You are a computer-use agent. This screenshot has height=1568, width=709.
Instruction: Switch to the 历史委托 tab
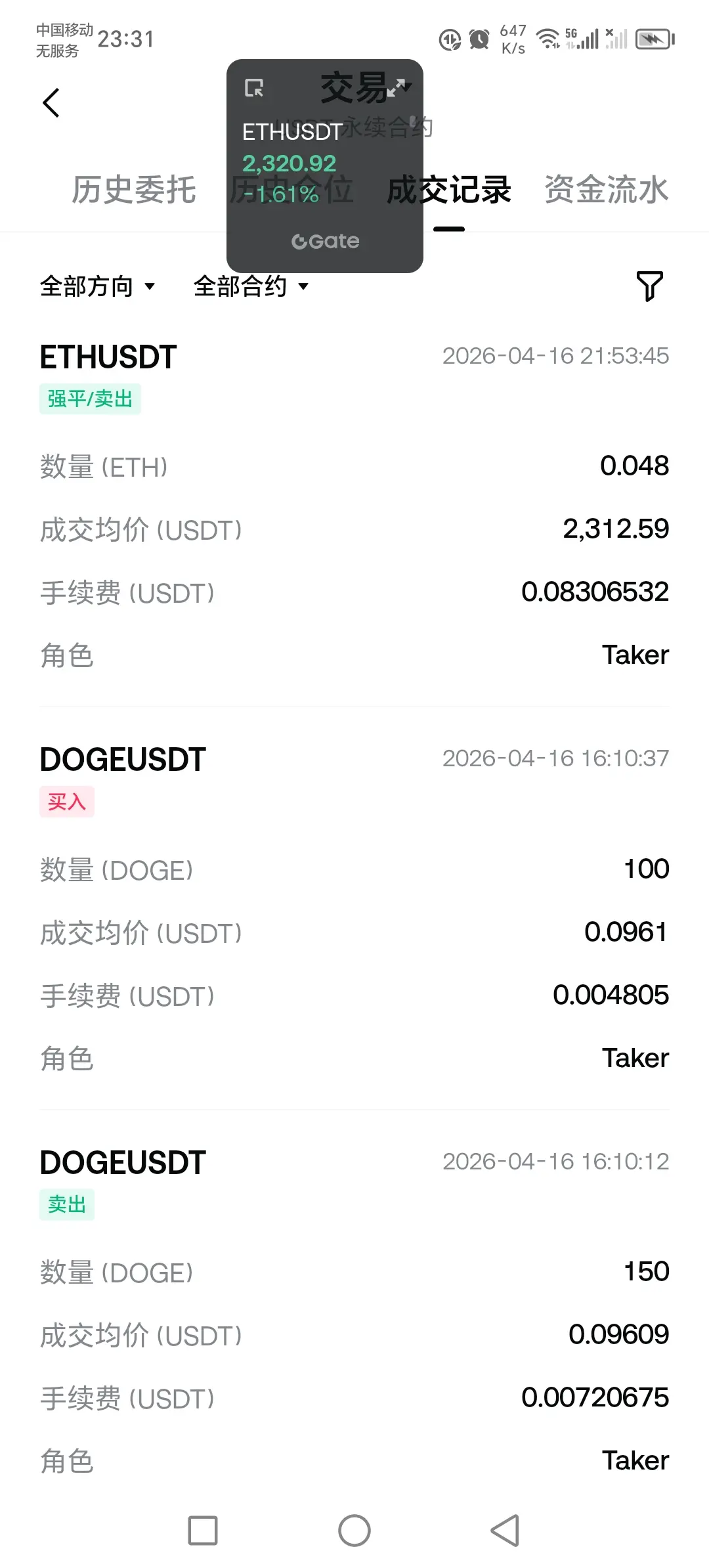(x=133, y=190)
